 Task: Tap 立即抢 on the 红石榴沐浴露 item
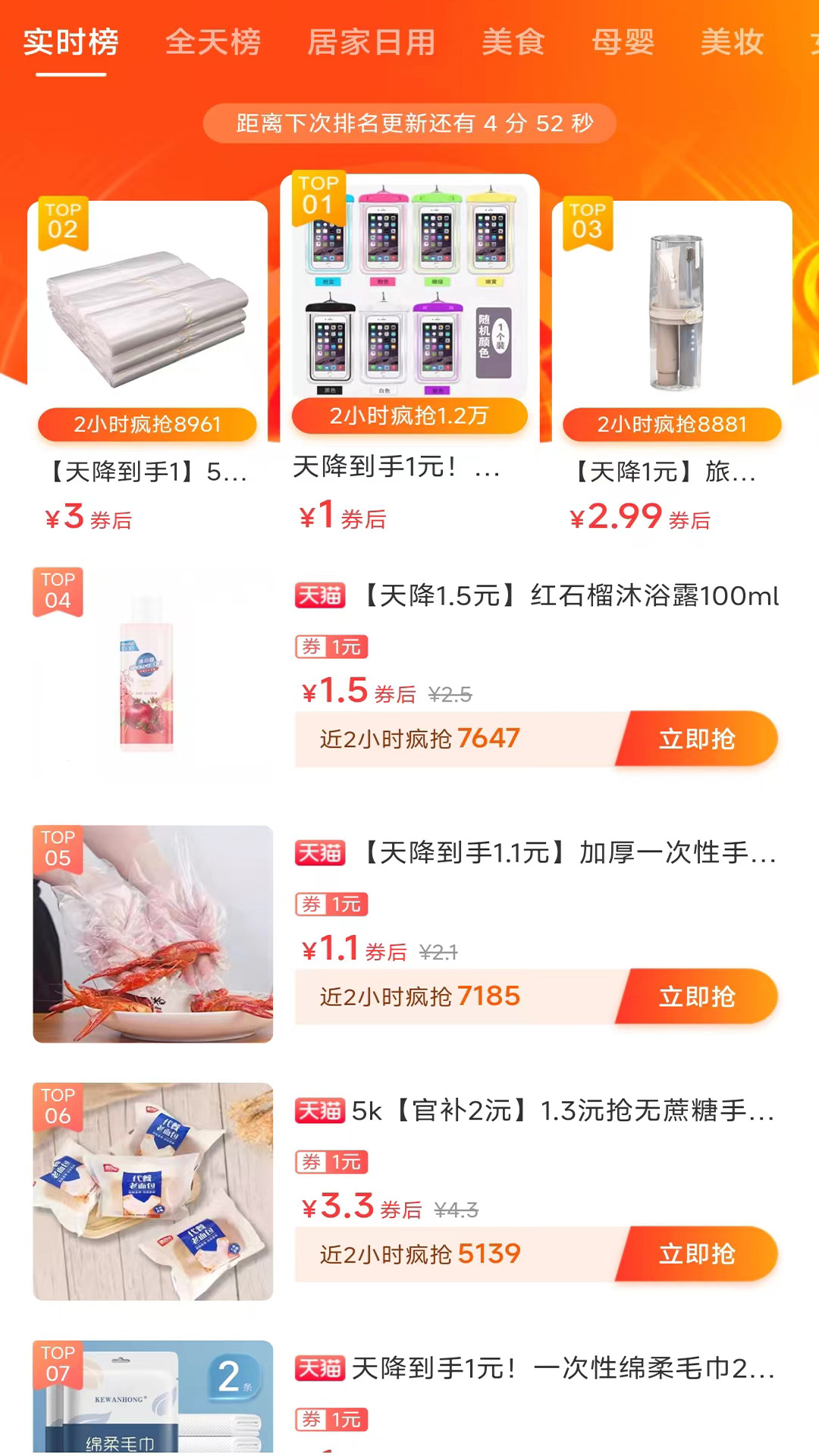pos(699,739)
